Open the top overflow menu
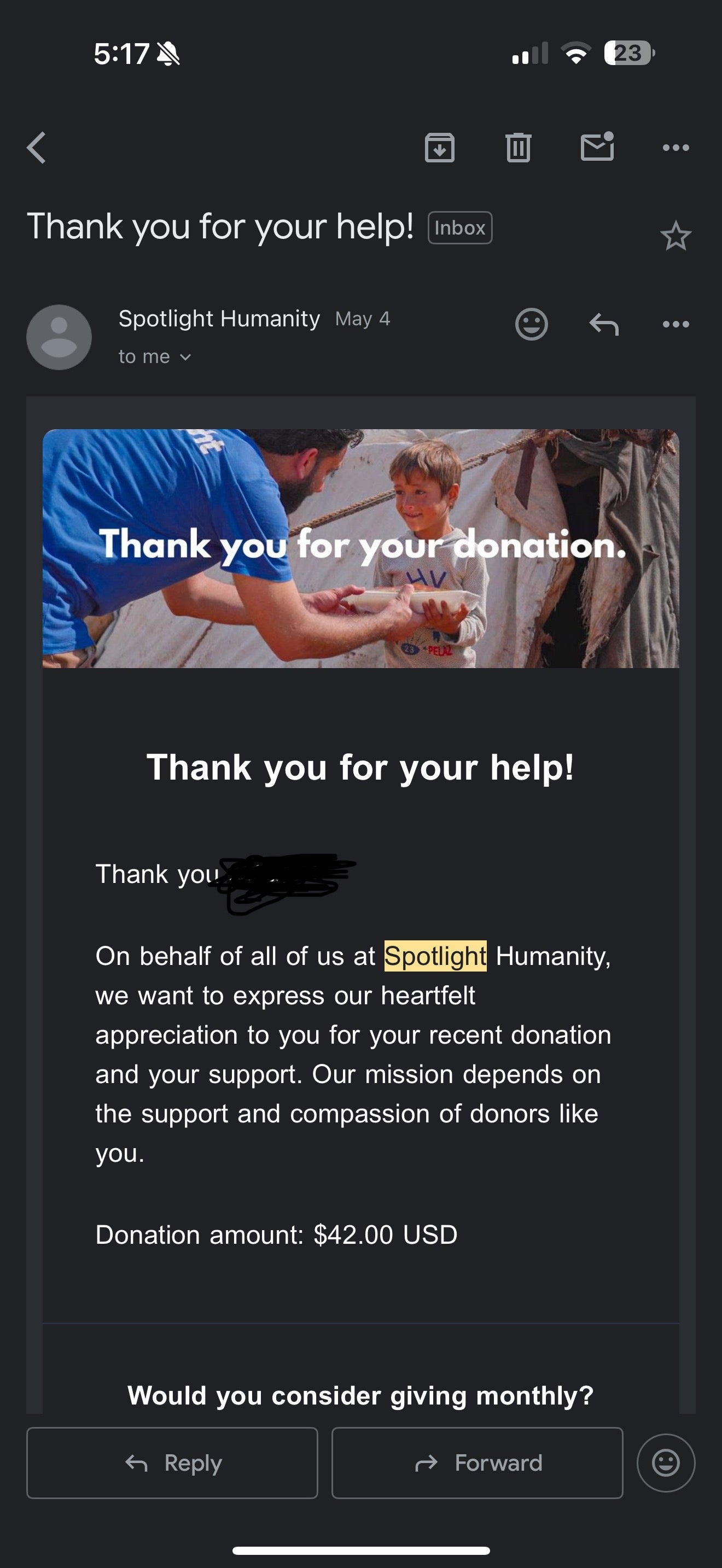The width and height of the screenshot is (722, 1568). [676, 148]
